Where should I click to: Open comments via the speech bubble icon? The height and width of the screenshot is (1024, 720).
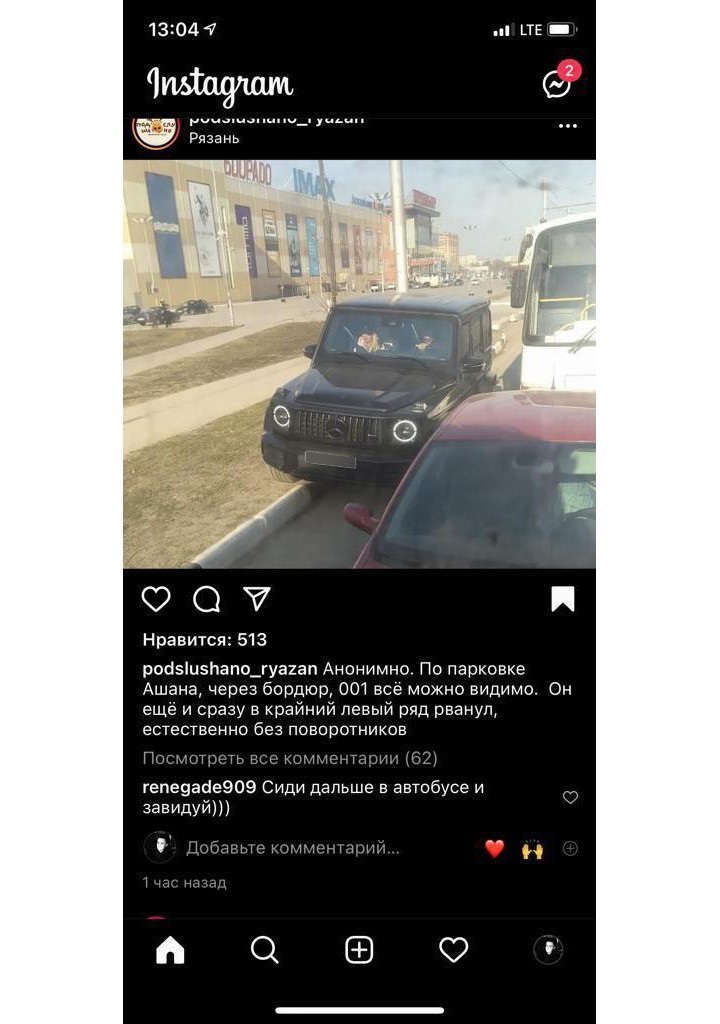point(206,599)
